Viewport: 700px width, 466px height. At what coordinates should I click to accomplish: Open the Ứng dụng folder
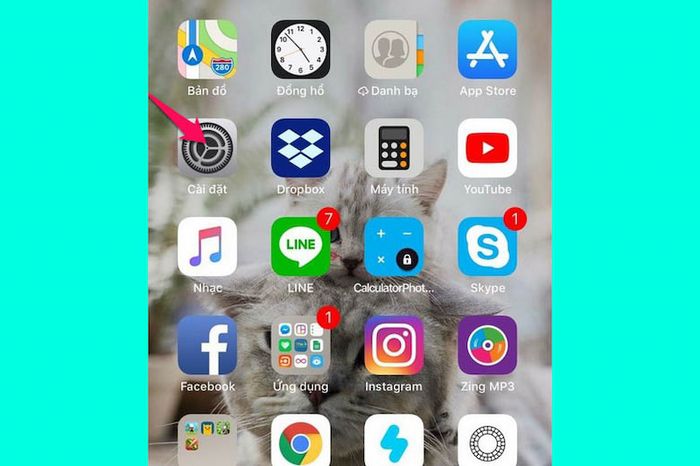point(301,345)
